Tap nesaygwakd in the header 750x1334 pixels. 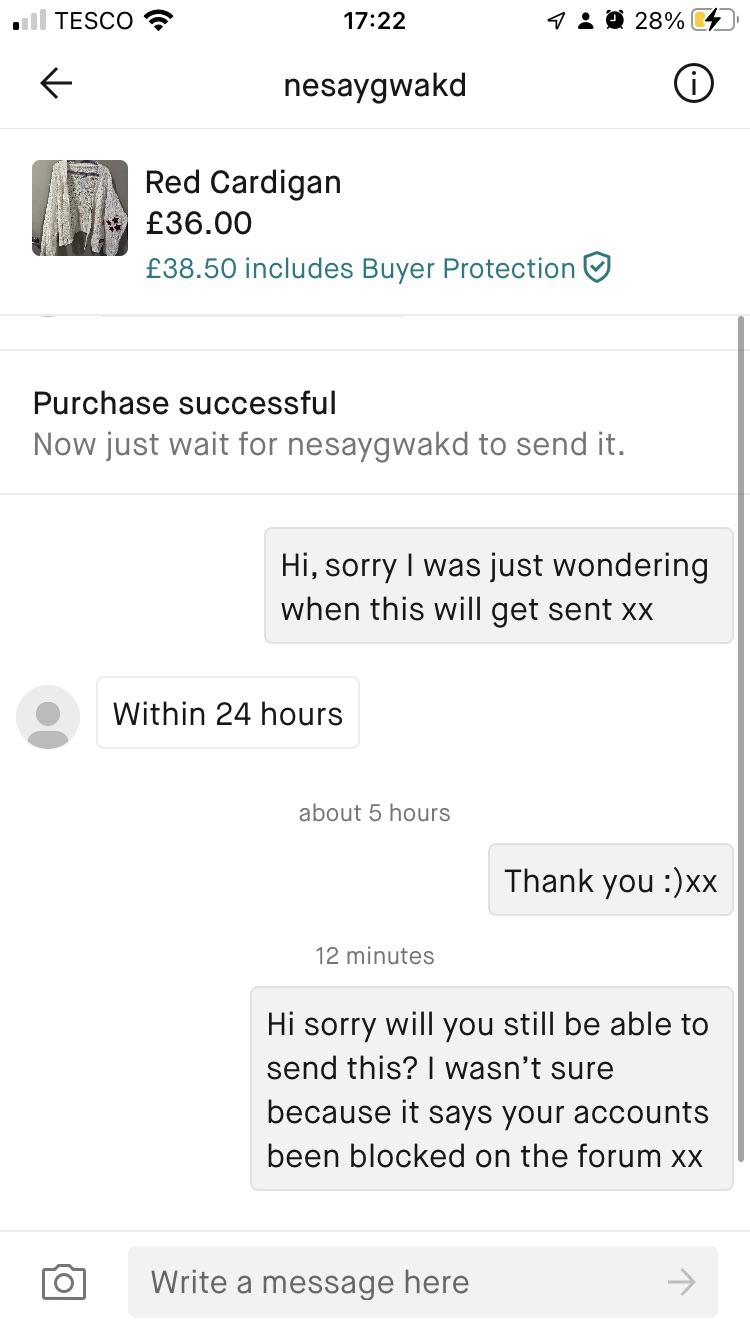pyautogui.click(x=374, y=85)
